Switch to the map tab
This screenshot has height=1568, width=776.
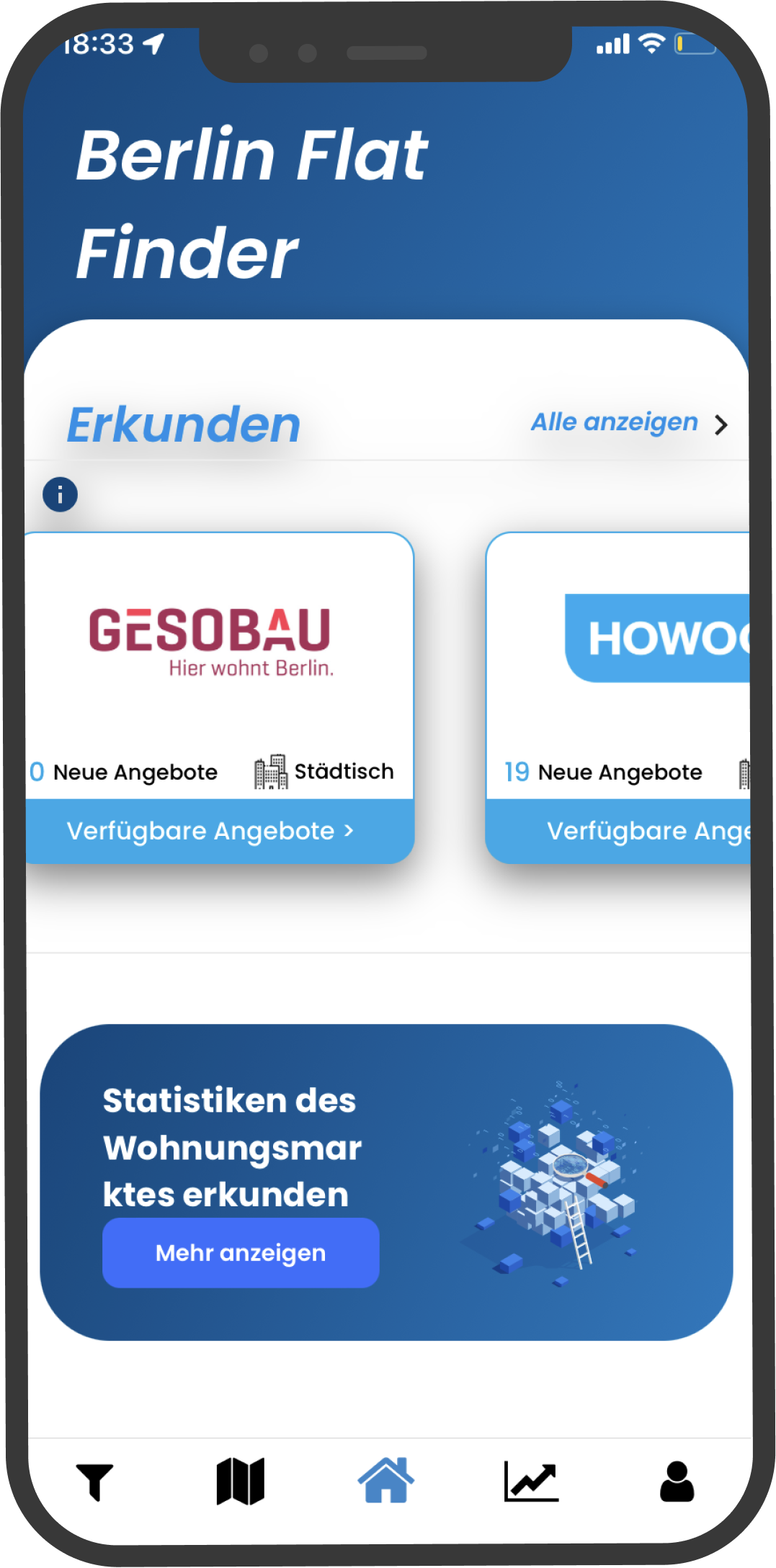241,1482
